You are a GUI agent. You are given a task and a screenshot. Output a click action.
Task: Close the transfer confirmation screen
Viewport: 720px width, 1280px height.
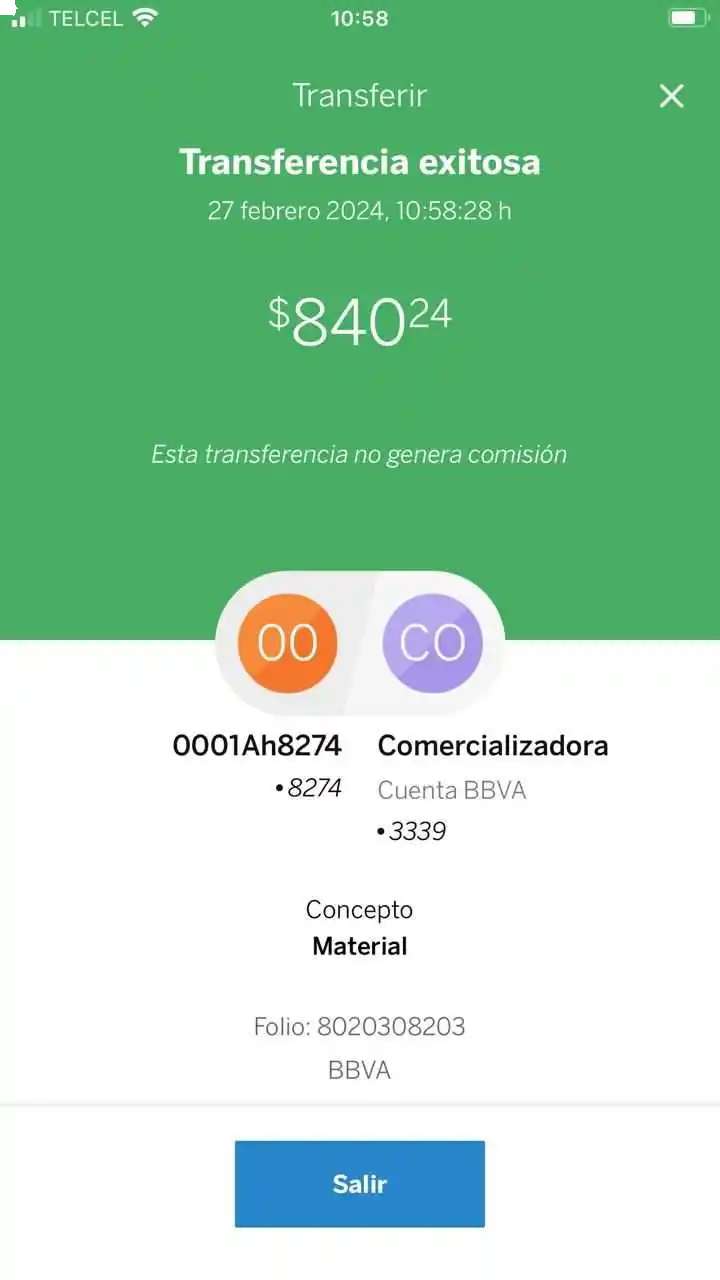click(x=671, y=96)
